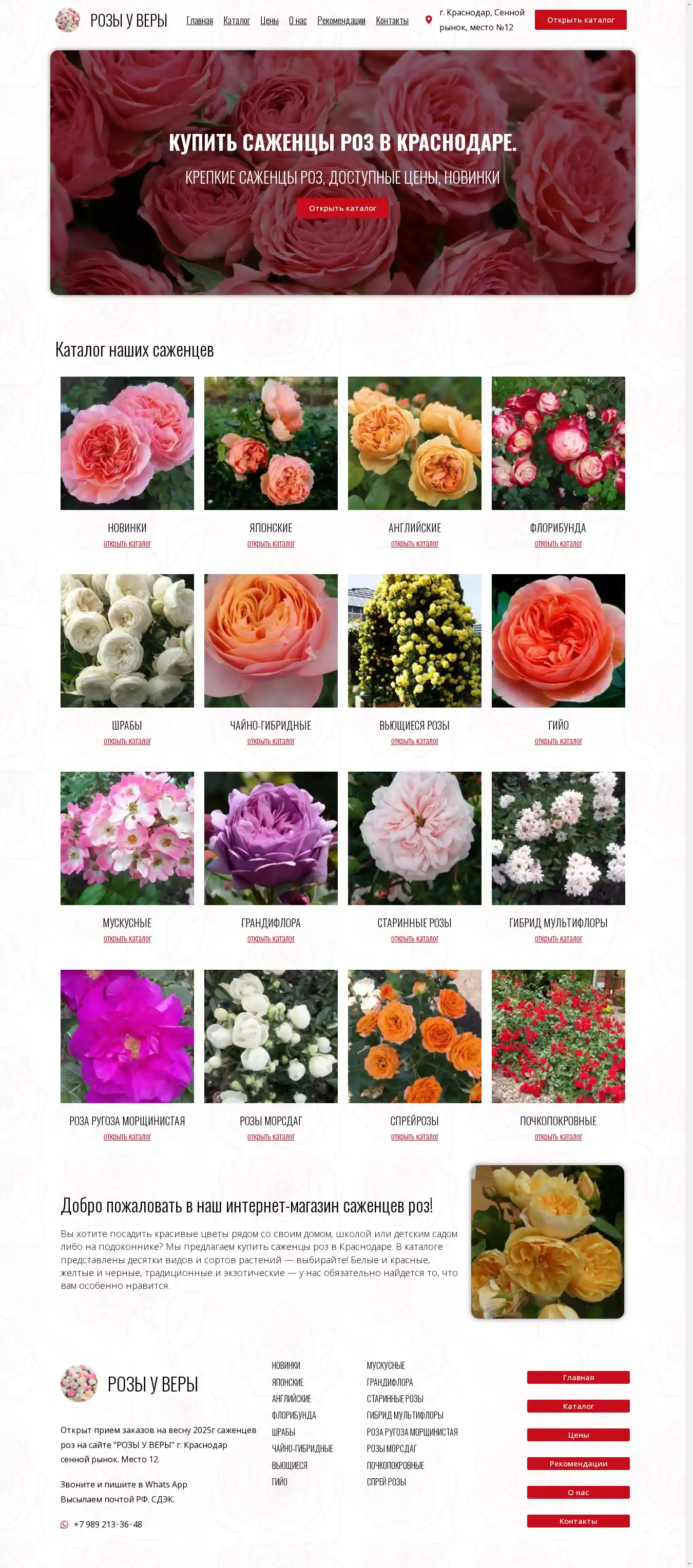Open the Каталог link in the top menu
This screenshot has height=1568, width=693.
236,21
